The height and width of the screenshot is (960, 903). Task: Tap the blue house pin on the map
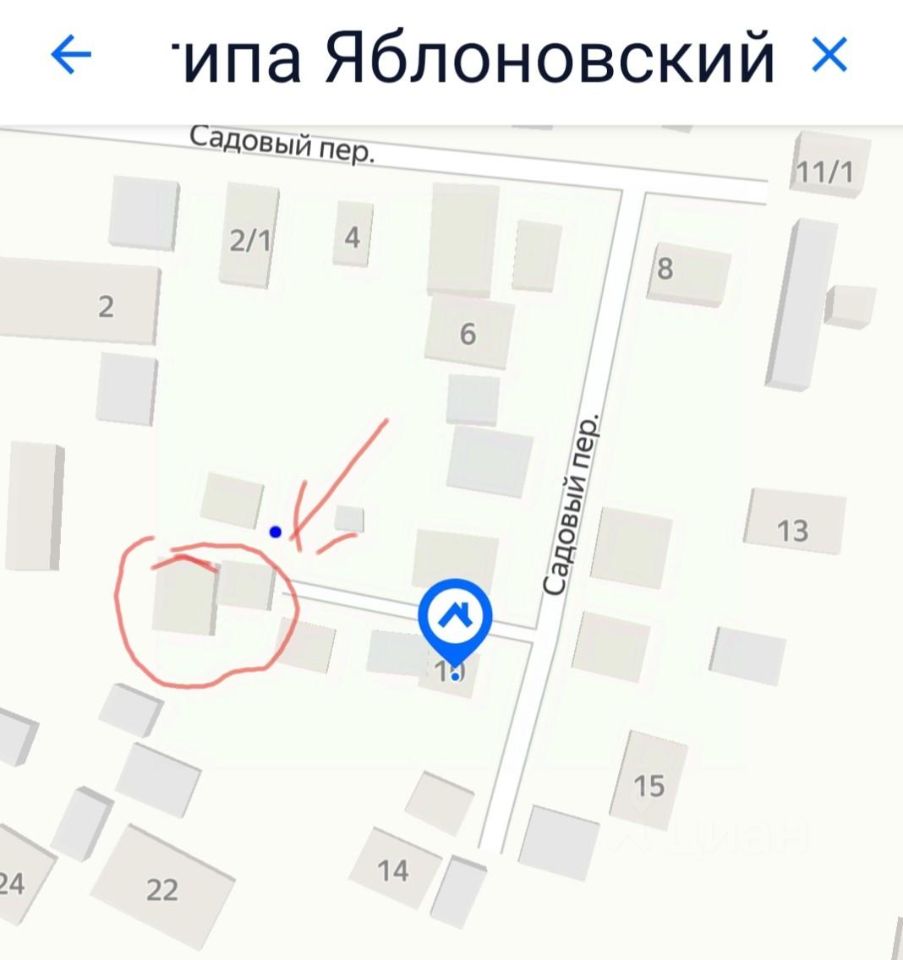click(455, 618)
